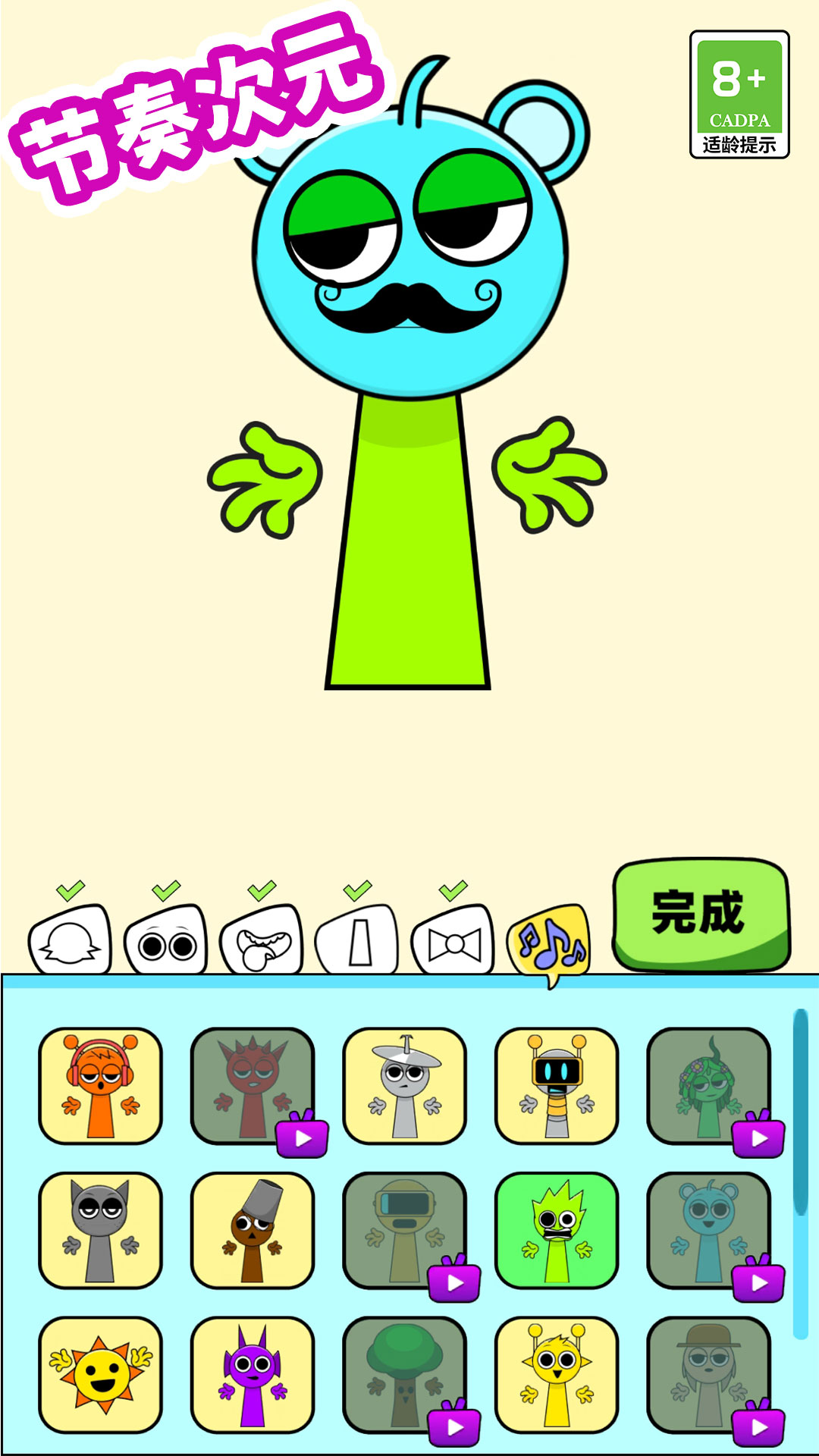Select the gray character with flat hat
The width and height of the screenshot is (819, 1456).
[x=404, y=1086]
